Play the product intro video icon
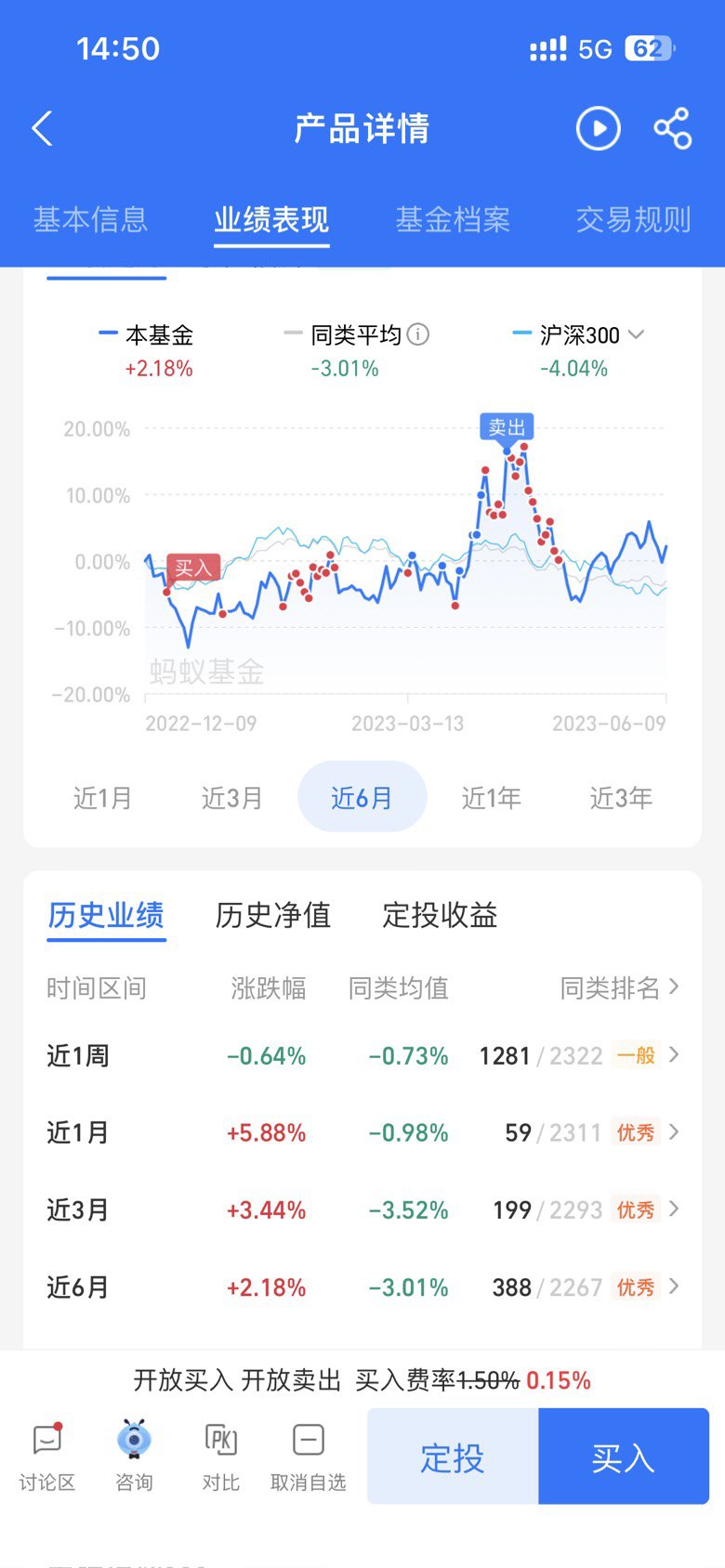This screenshot has width=725, height=1568. coord(598,128)
